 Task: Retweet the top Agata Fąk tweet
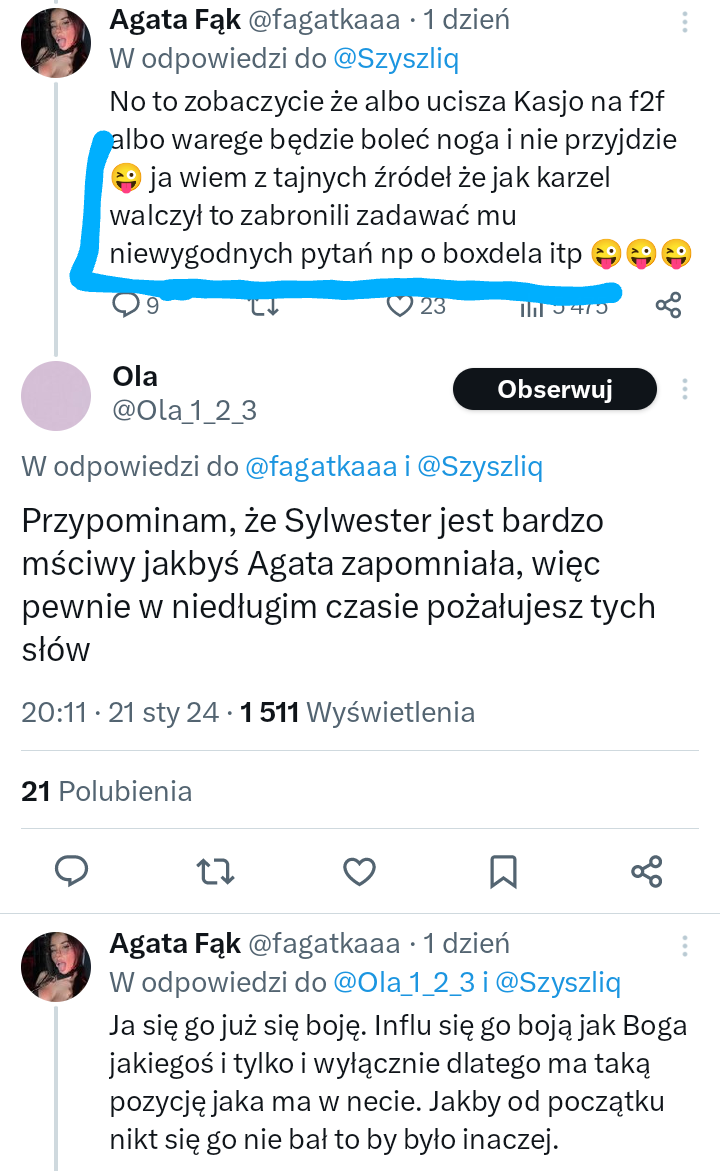[264, 305]
